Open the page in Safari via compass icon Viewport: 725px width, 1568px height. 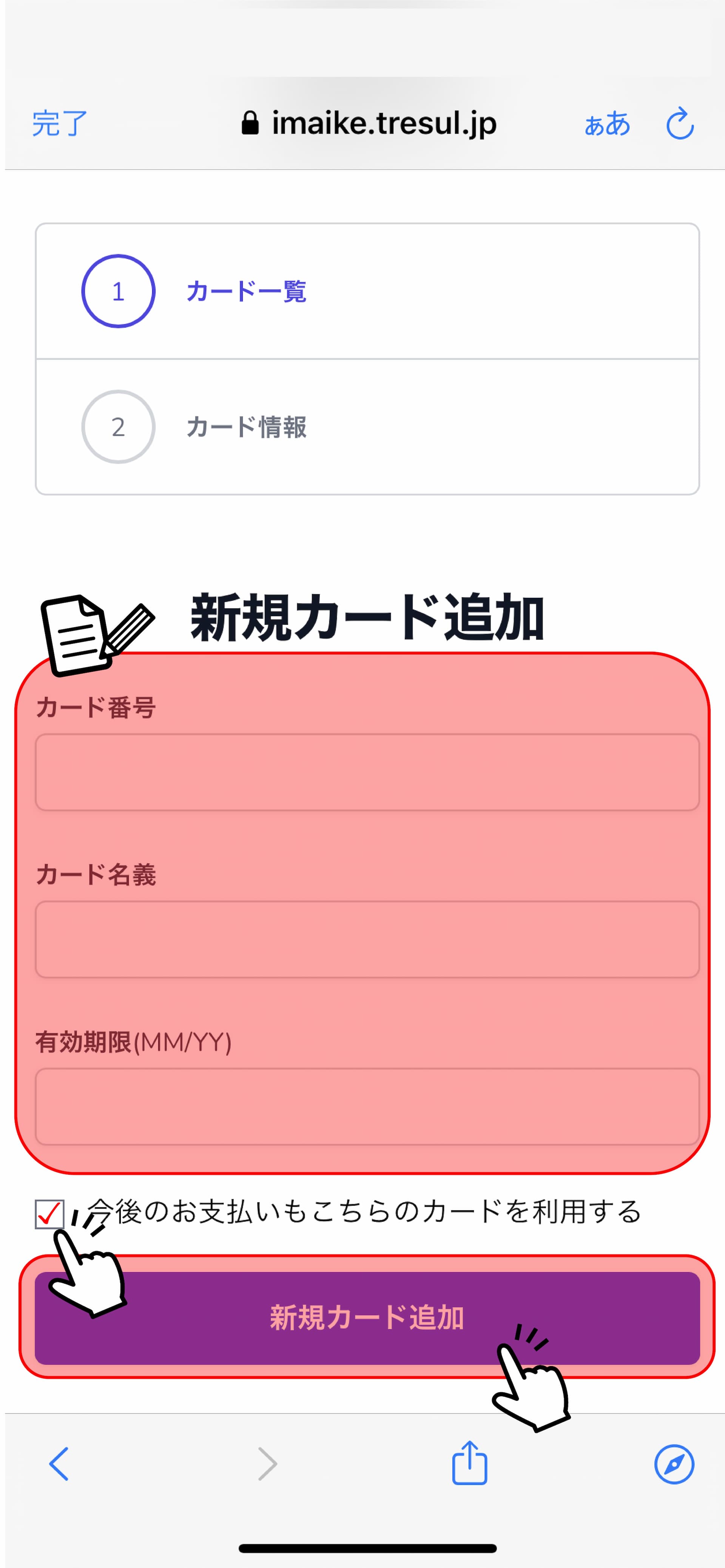click(674, 1464)
